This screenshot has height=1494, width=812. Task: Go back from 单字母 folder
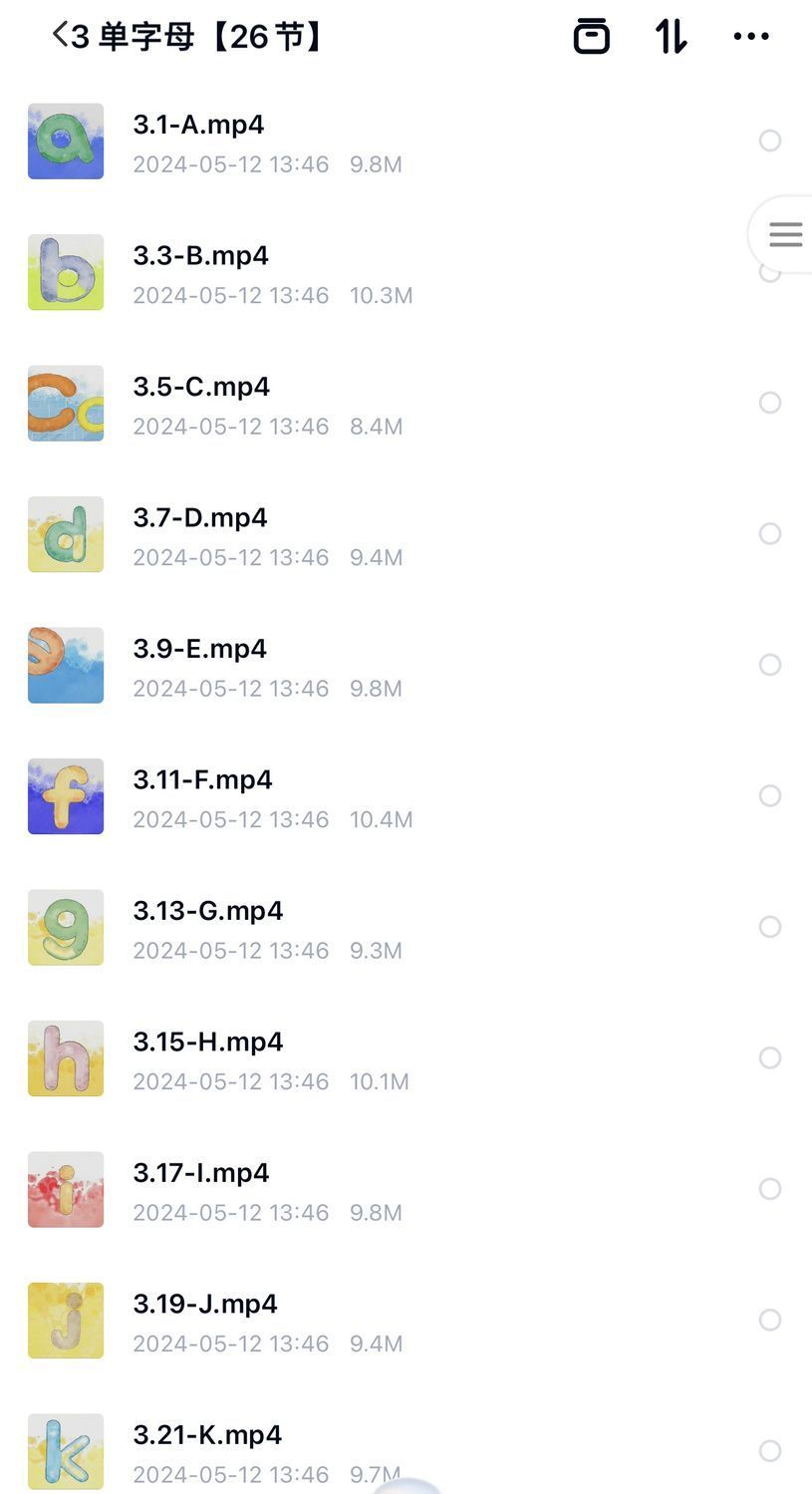(60, 36)
